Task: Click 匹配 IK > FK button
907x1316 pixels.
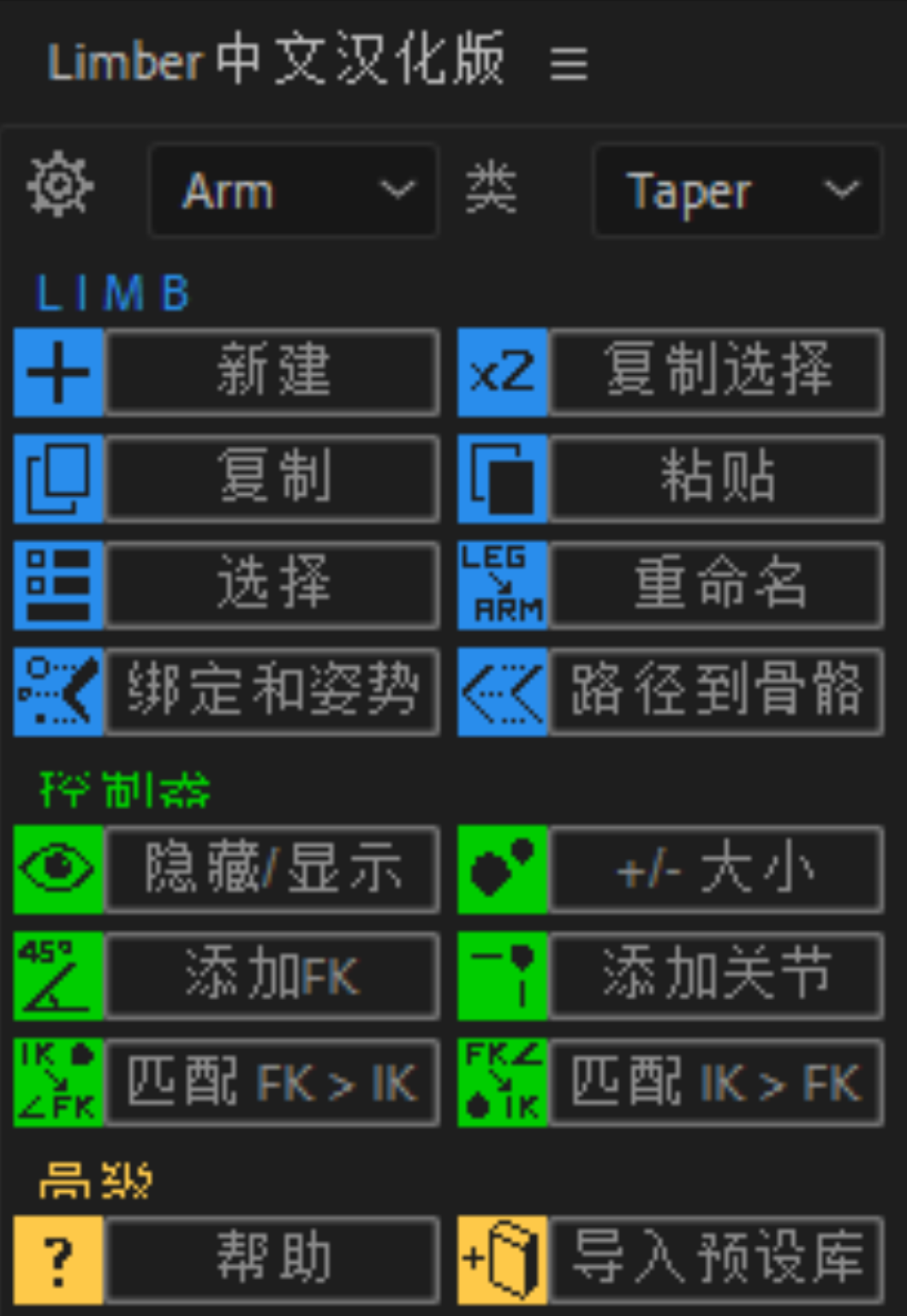Action: point(716,1082)
